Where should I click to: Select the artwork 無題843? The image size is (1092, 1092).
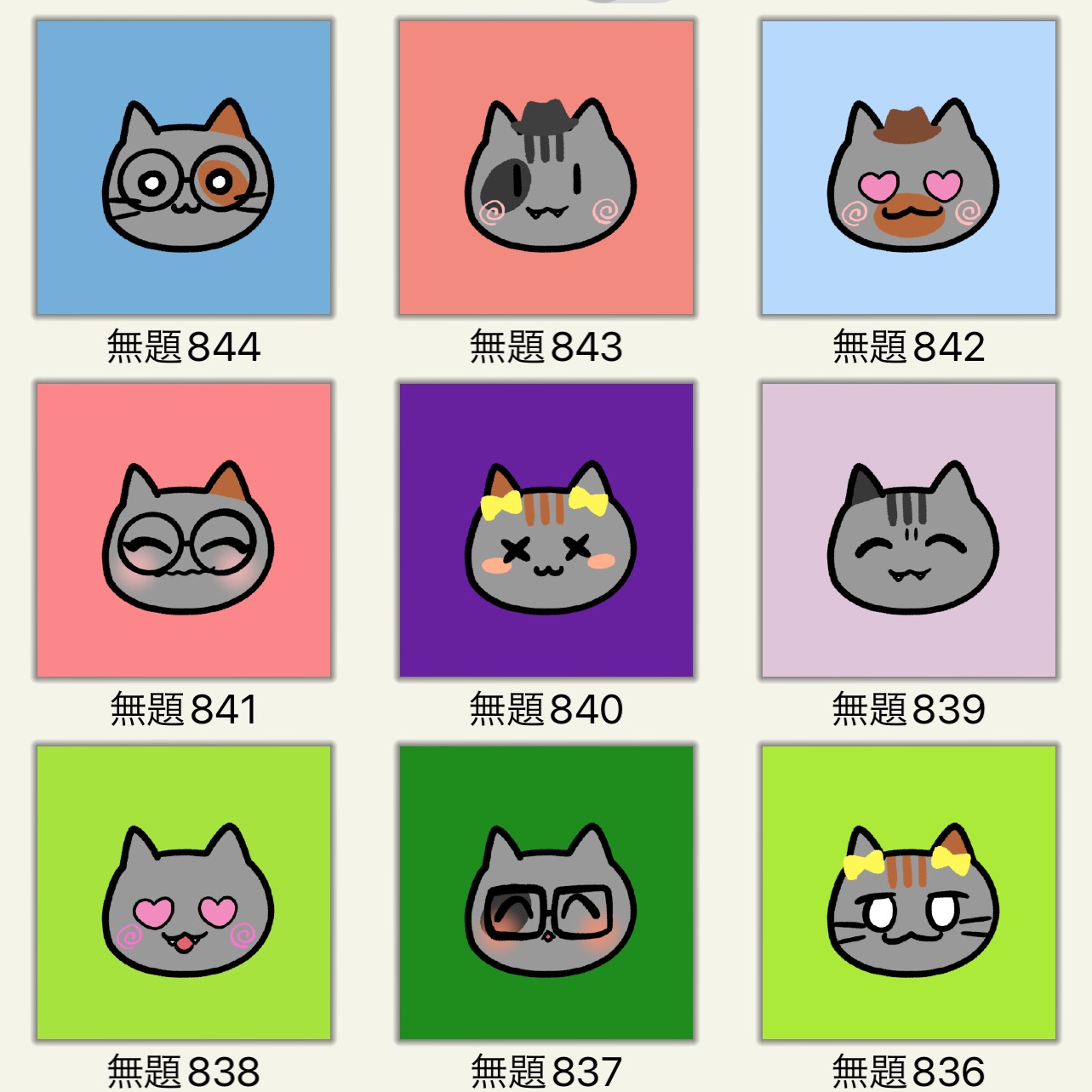click(x=546, y=169)
